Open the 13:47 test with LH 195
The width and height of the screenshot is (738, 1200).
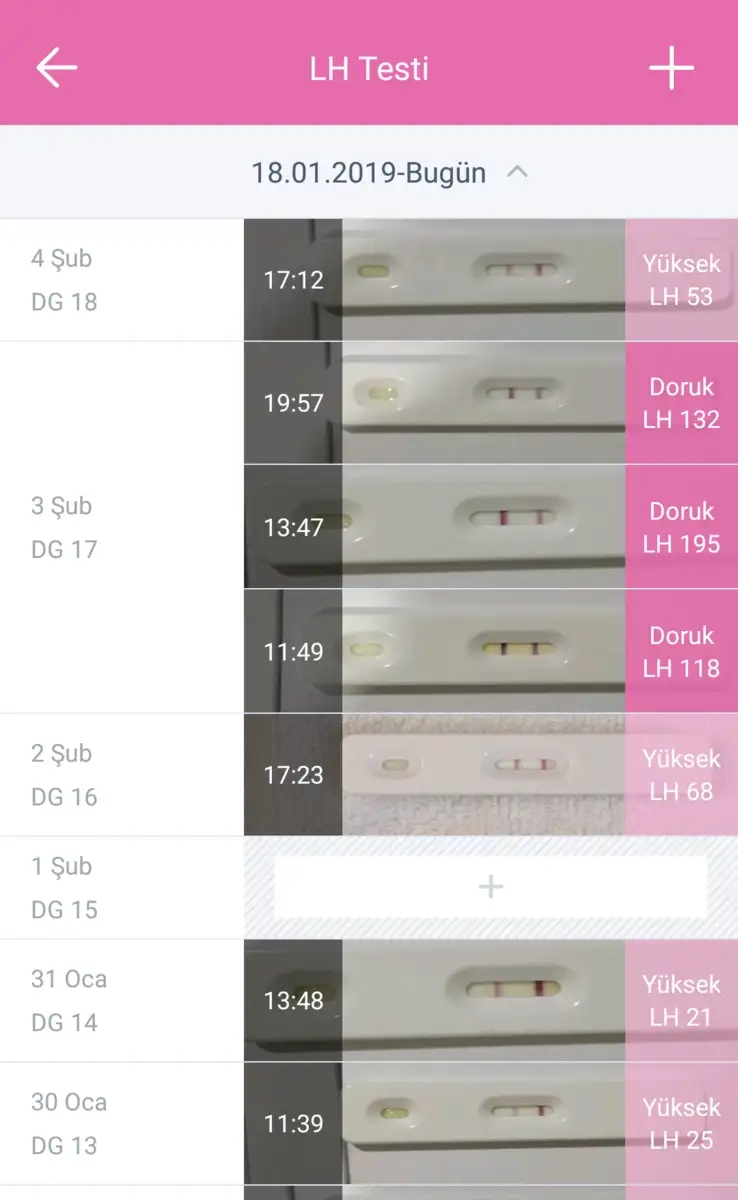tap(491, 527)
